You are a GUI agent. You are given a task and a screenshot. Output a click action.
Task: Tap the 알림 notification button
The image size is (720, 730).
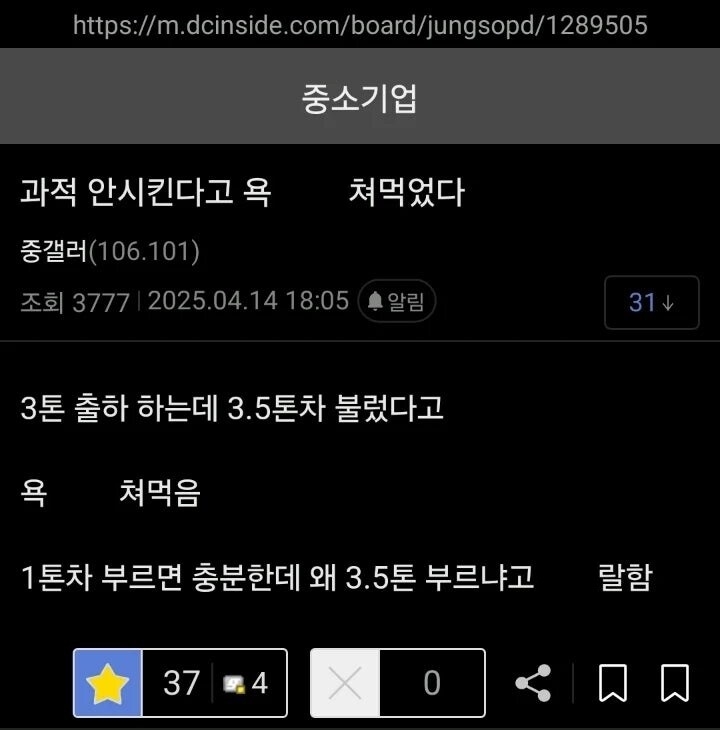click(x=397, y=301)
